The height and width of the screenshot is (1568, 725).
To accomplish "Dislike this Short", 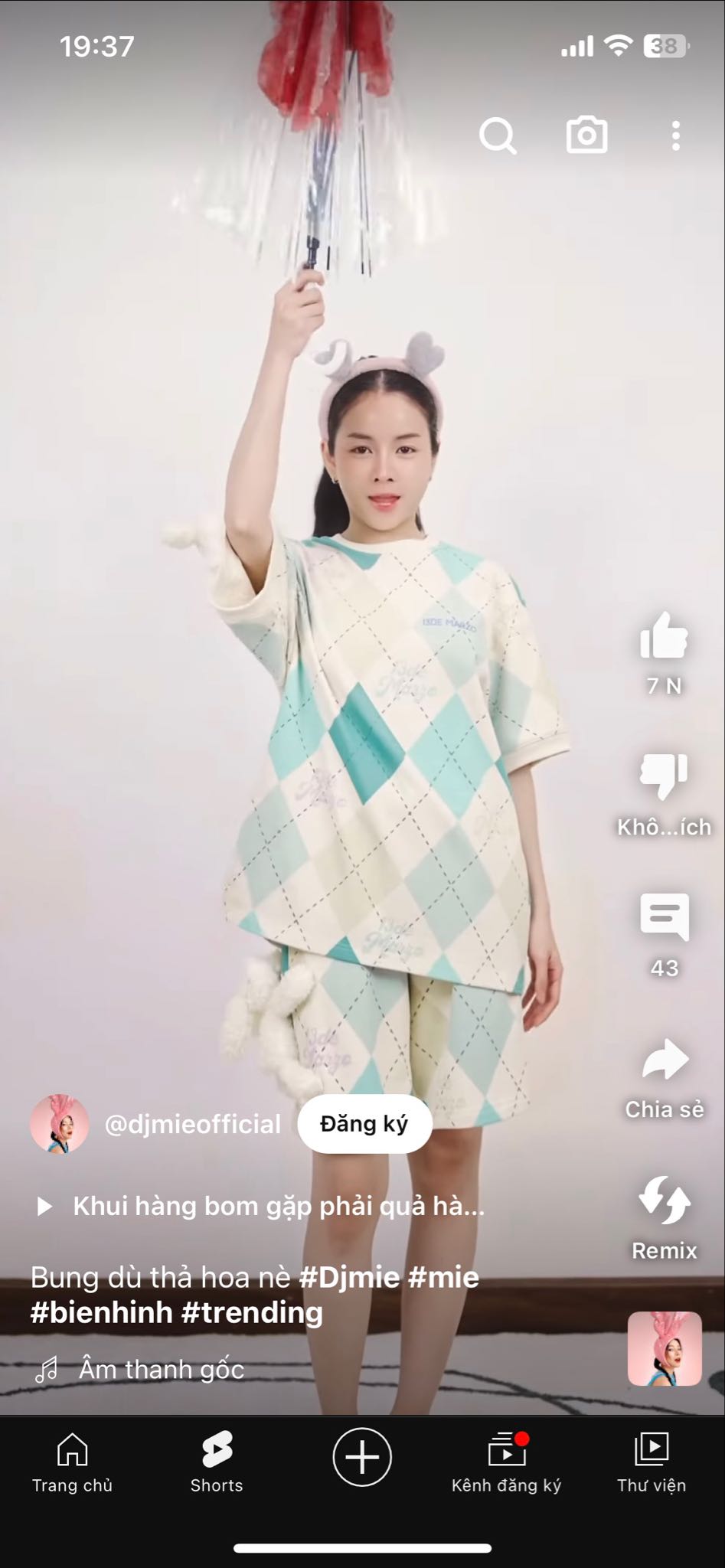I will point(664,777).
